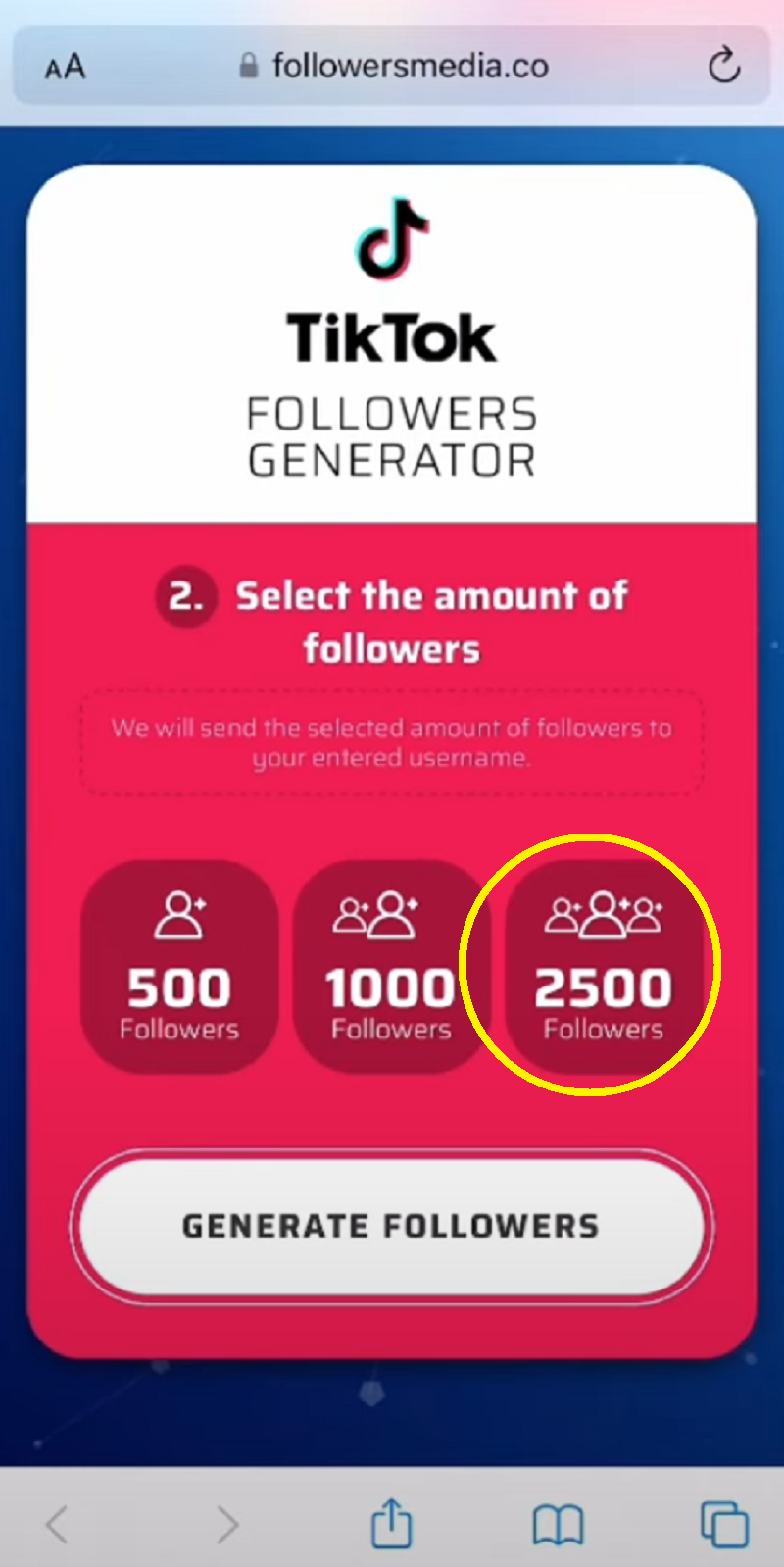This screenshot has width=784, height=1567.
Task: Go back to the previous page
Action: (x=57, y=1524)
